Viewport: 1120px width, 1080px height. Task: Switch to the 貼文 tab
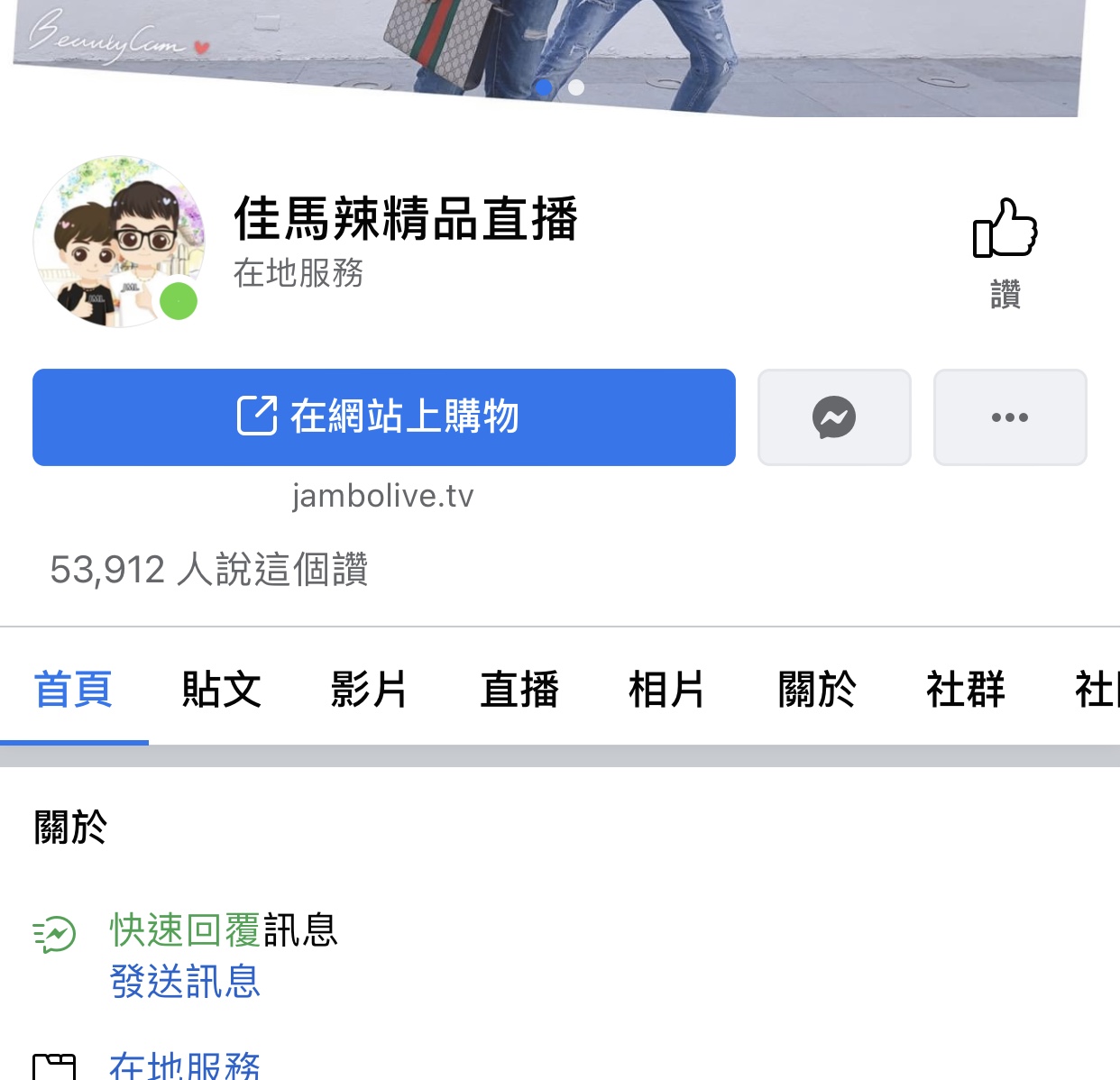[221, 691]
